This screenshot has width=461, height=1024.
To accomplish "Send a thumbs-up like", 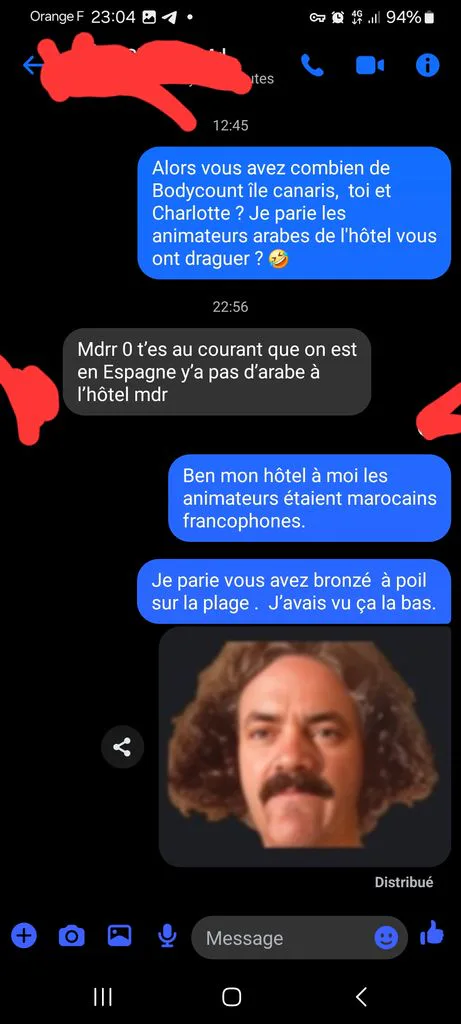I will (x=432, y=933).
